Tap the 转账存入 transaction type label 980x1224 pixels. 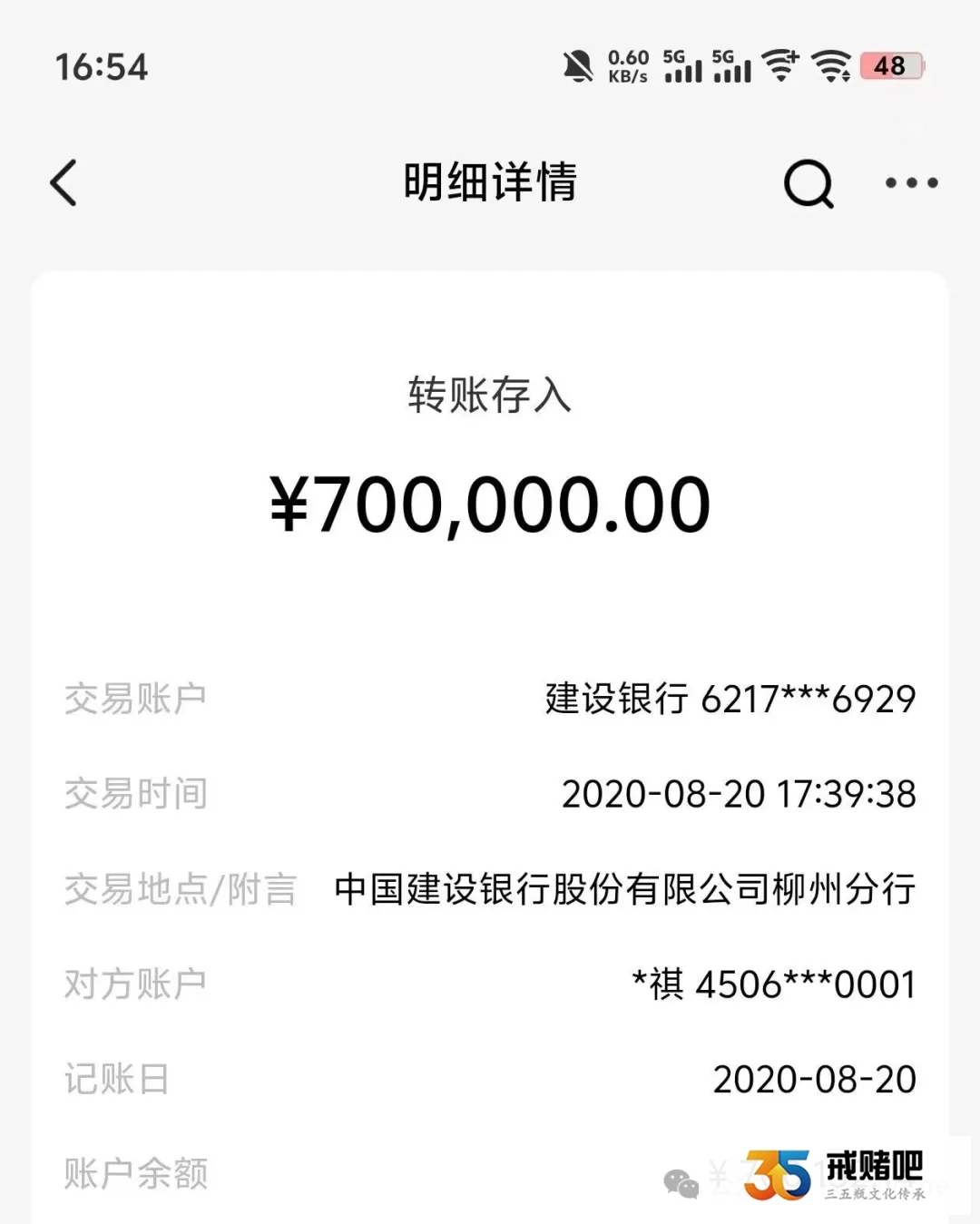pos(490,395)
